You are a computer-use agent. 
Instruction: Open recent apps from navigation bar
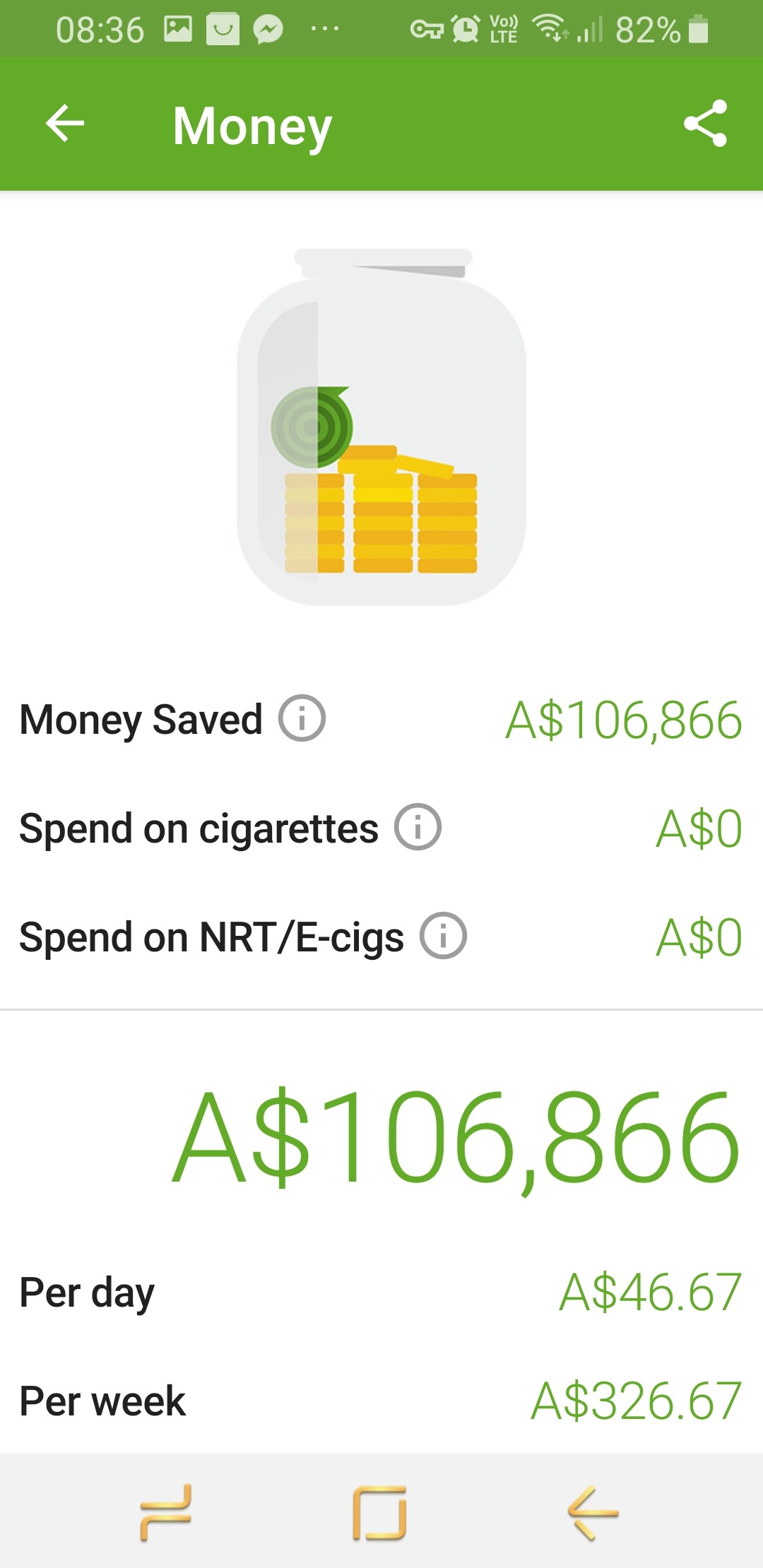tap(167, 1511)
